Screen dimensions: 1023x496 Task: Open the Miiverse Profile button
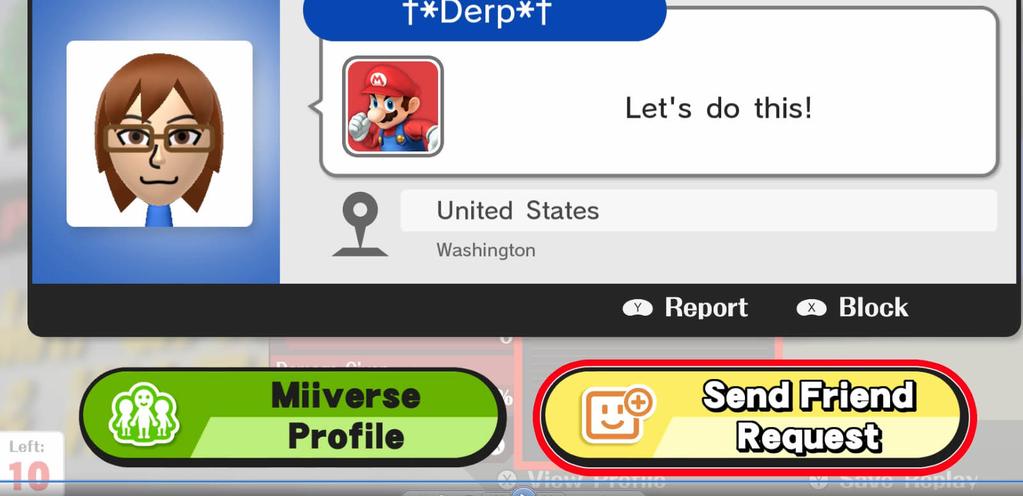point(292,416)
